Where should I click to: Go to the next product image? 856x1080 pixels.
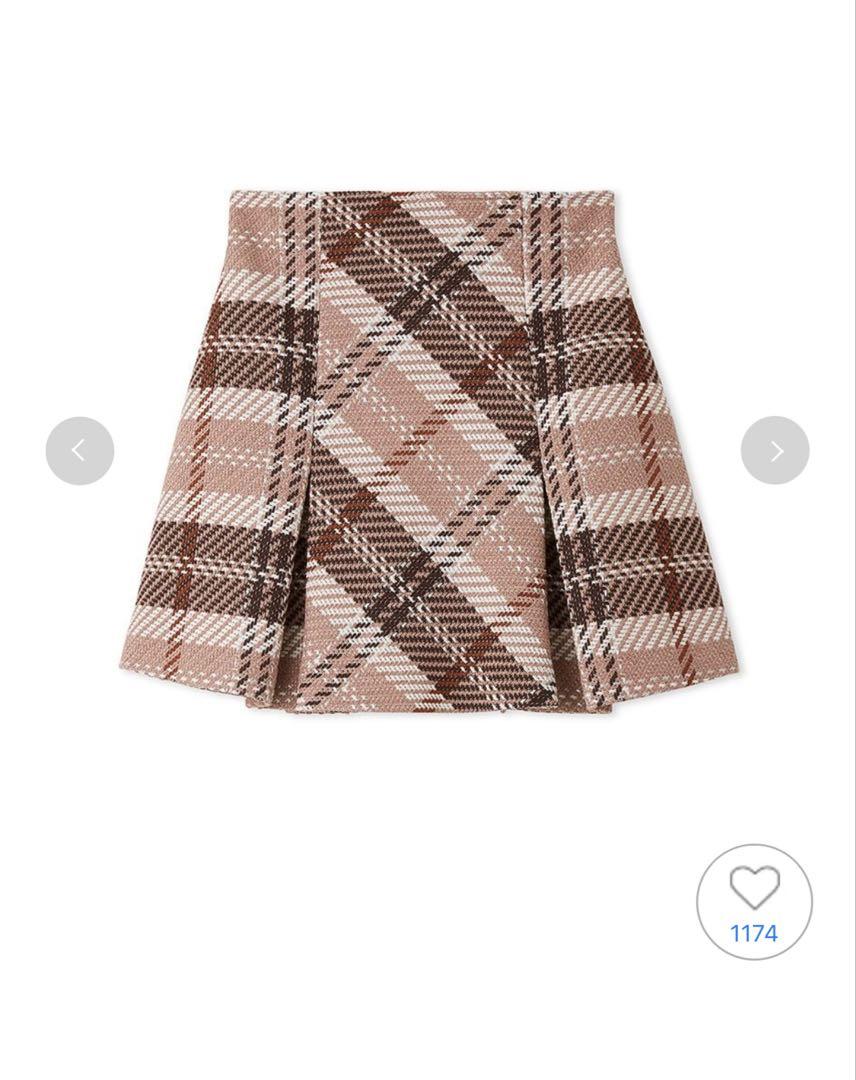(775, 451)
